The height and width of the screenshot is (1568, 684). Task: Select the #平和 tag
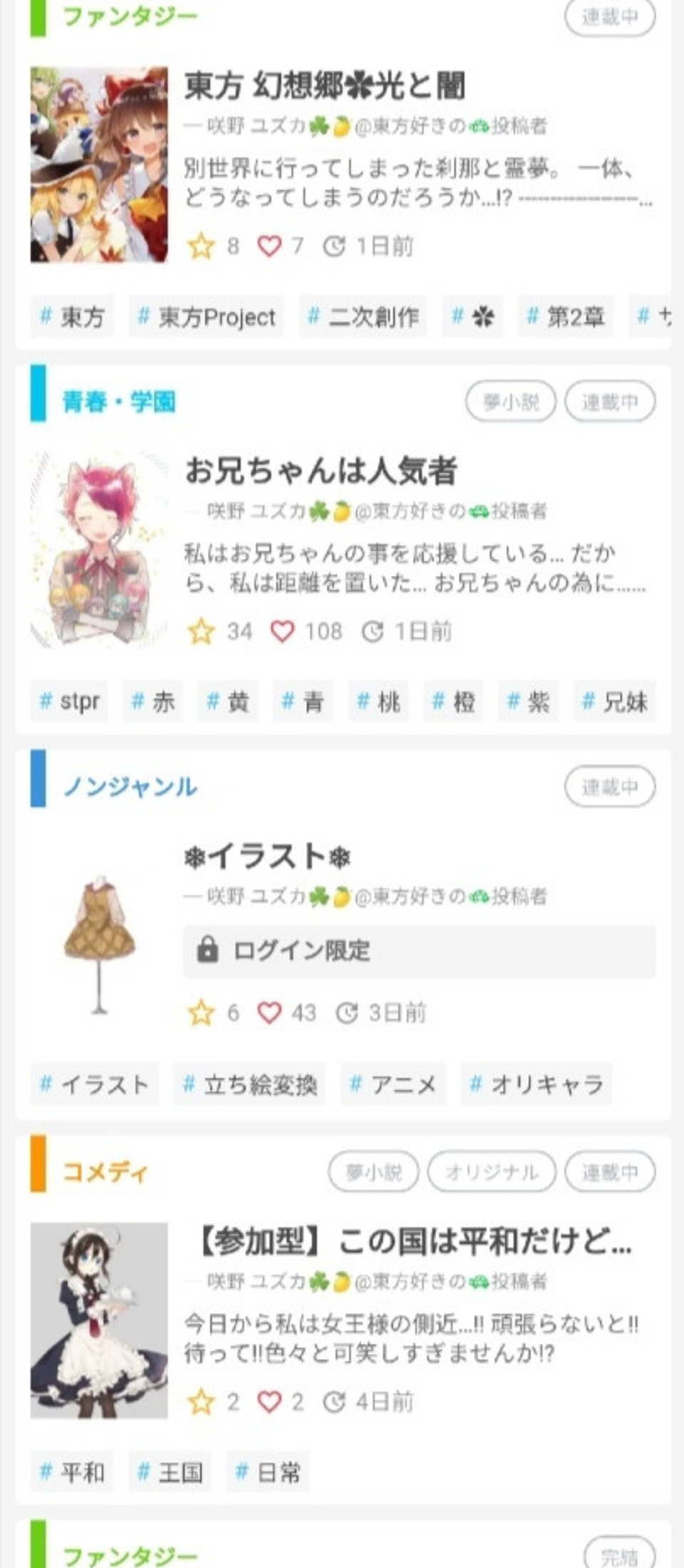tap(72, 1471)
